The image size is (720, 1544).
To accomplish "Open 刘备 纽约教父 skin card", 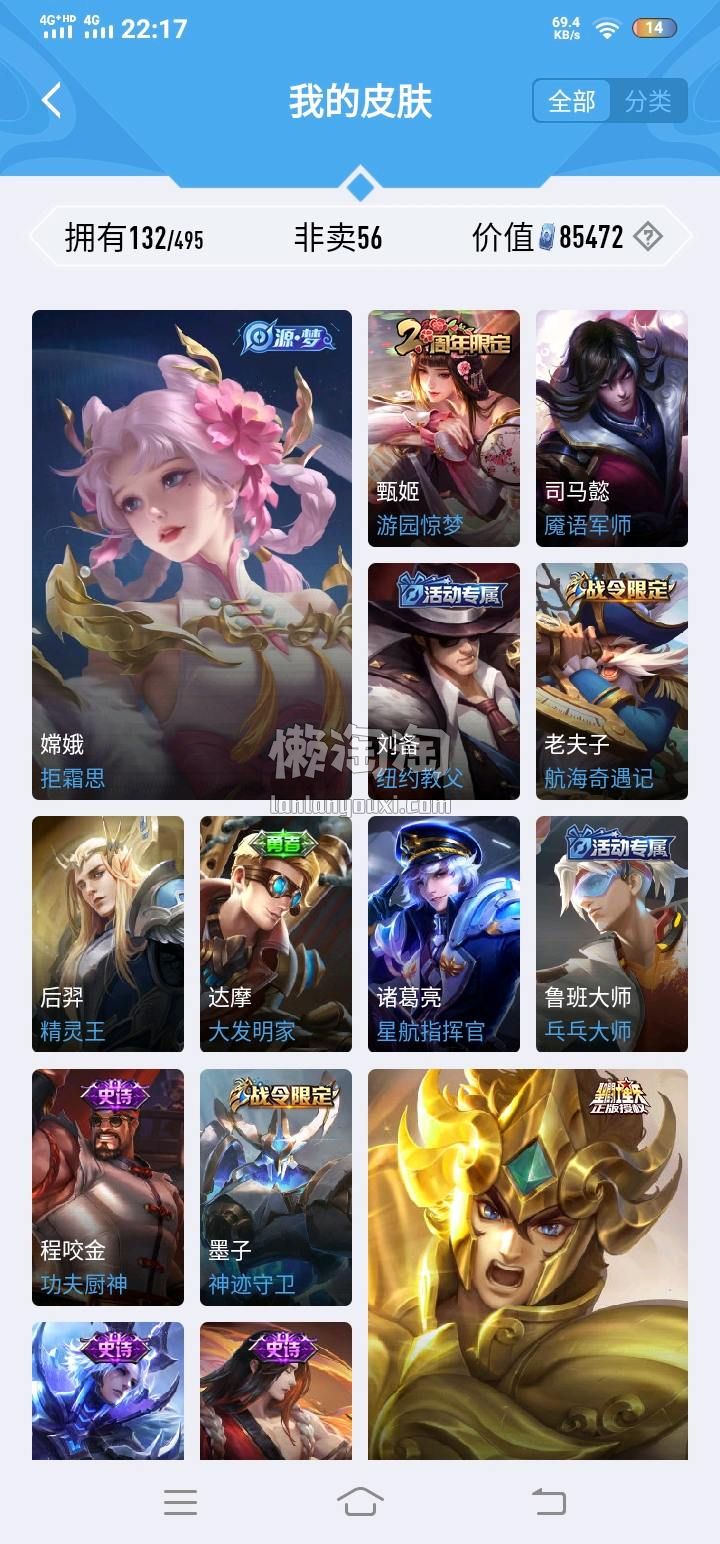I will (444, 681).
